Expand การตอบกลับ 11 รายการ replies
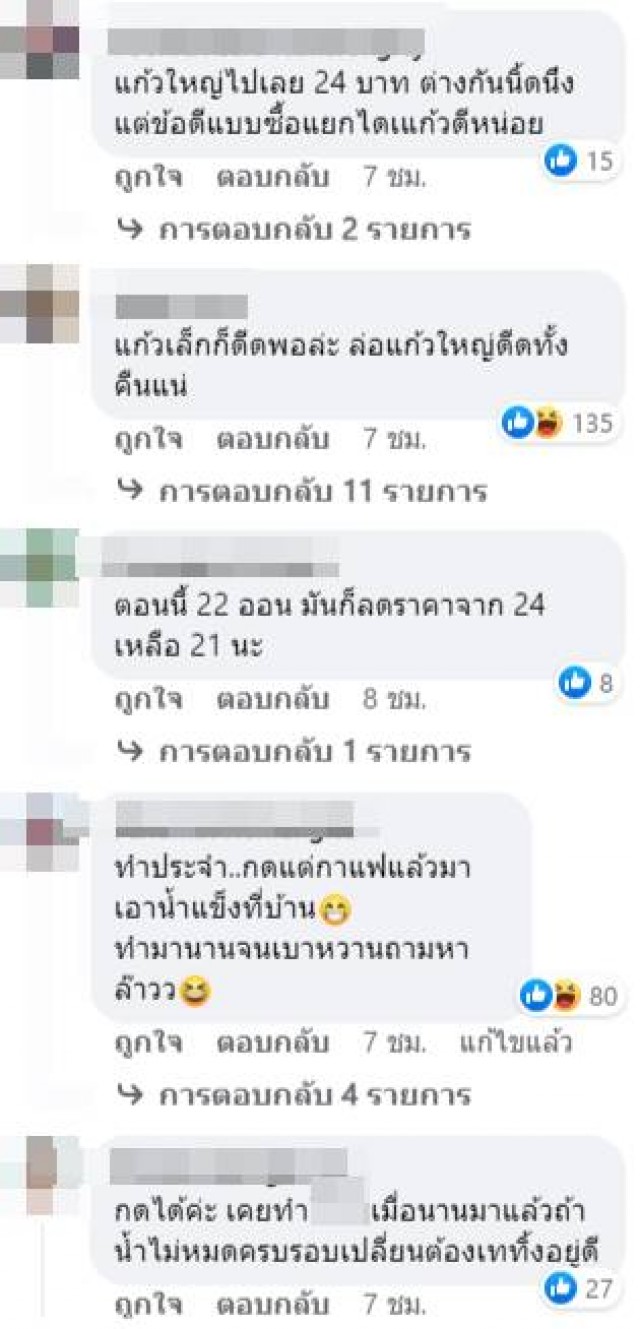 [320, 491]
